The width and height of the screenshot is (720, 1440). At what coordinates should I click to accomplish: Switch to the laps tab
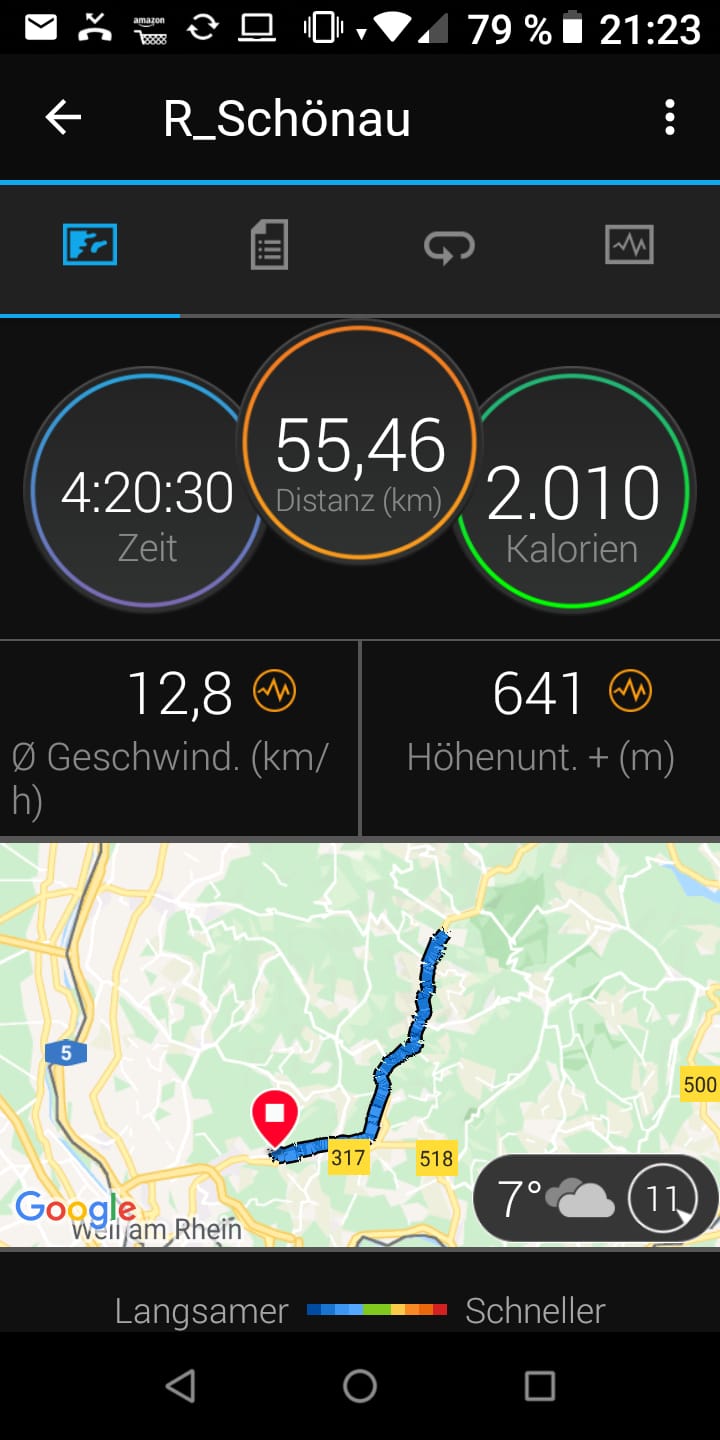[x=449, y=245]
